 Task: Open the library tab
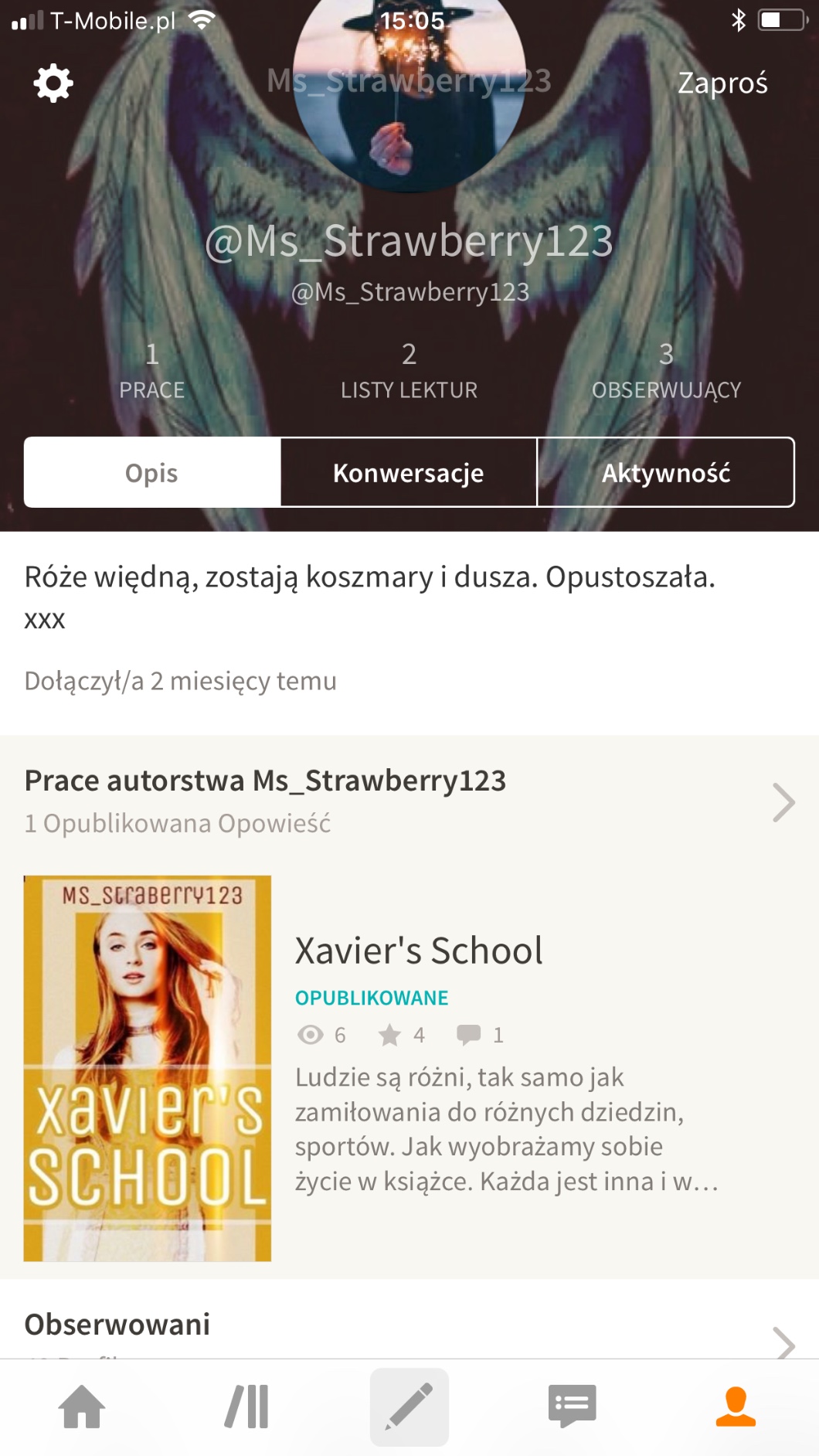pyautogui.click(x=246, y=1407)
